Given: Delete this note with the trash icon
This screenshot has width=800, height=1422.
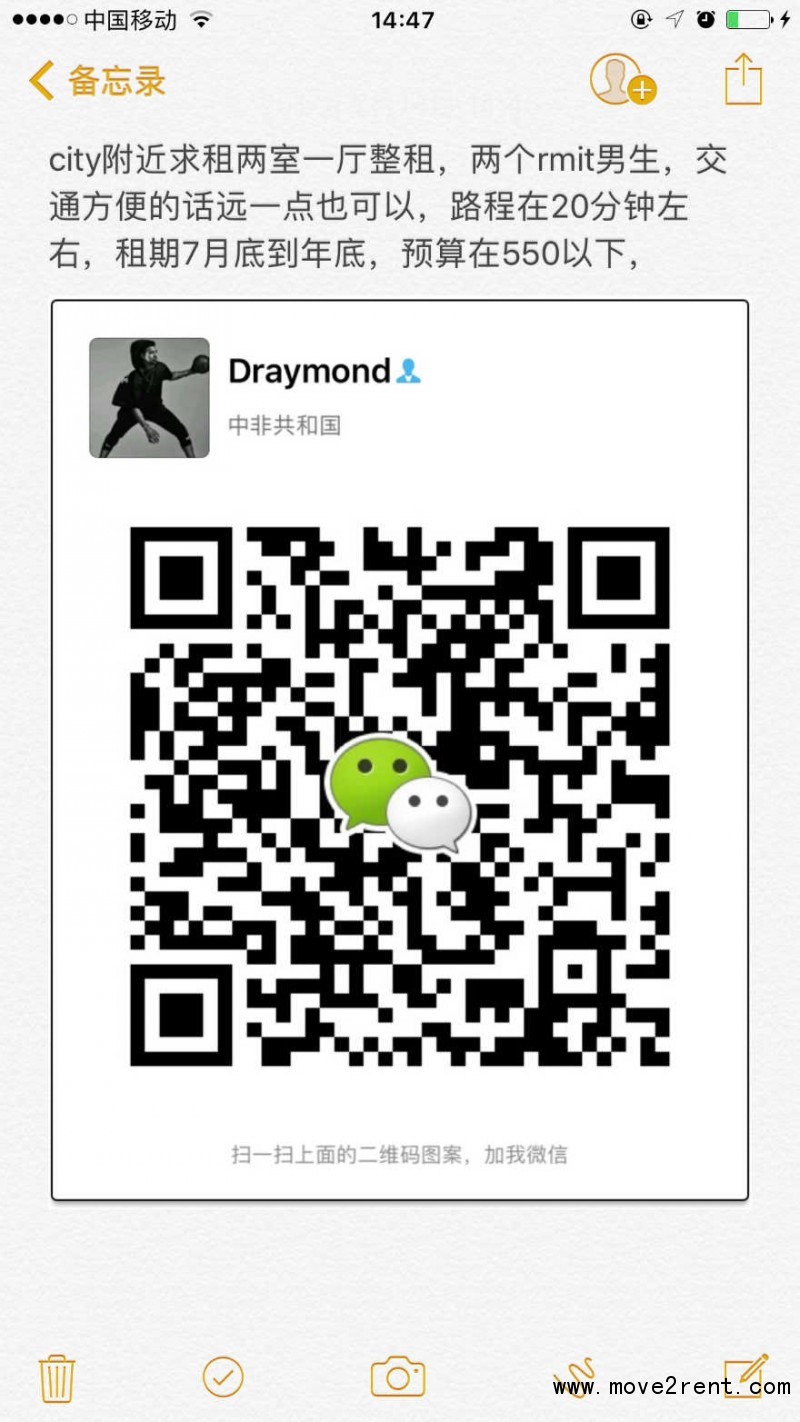Looking at the screenshot, I should point(56,1377).
